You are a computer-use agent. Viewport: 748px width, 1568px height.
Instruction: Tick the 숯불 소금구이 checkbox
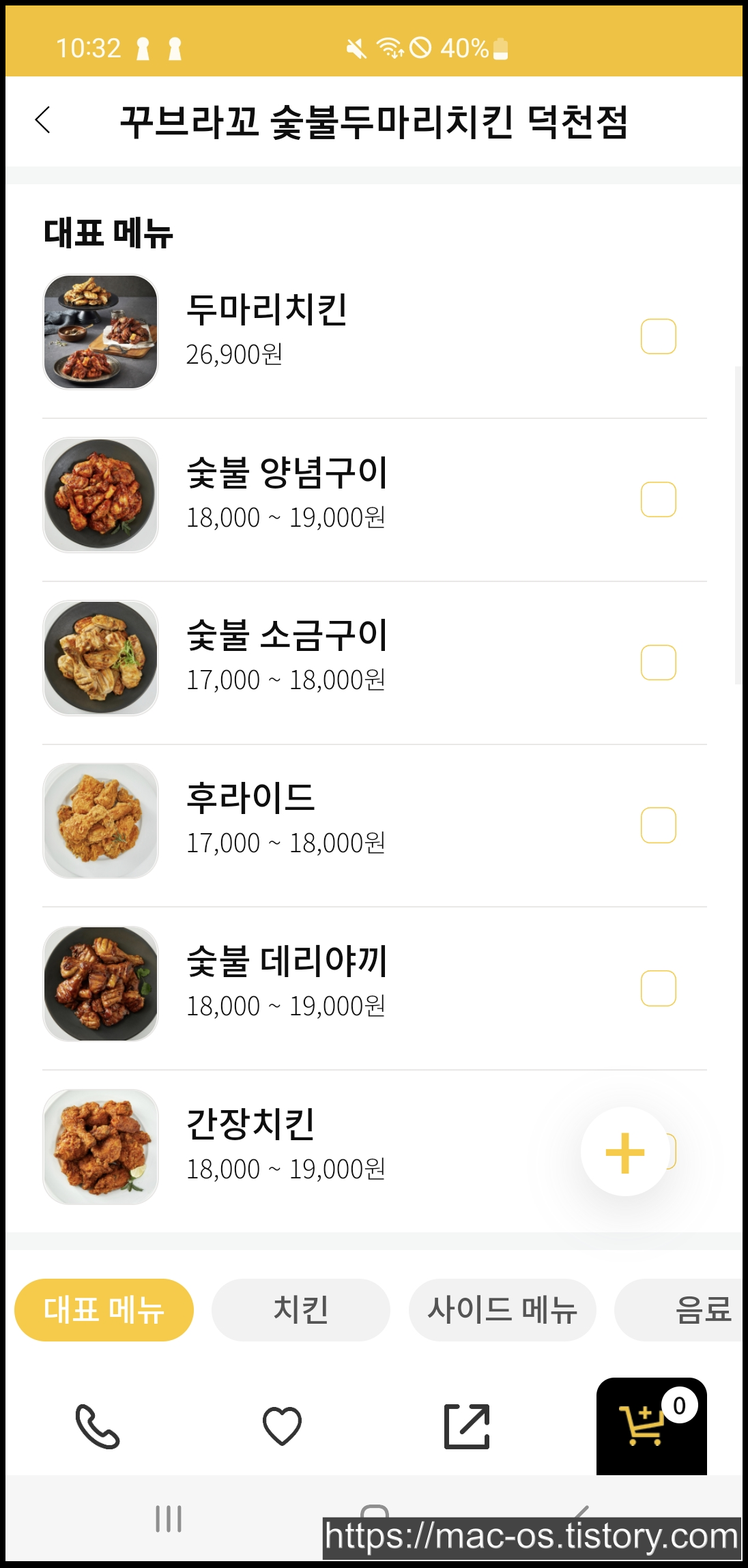click(x=658, y=663)
